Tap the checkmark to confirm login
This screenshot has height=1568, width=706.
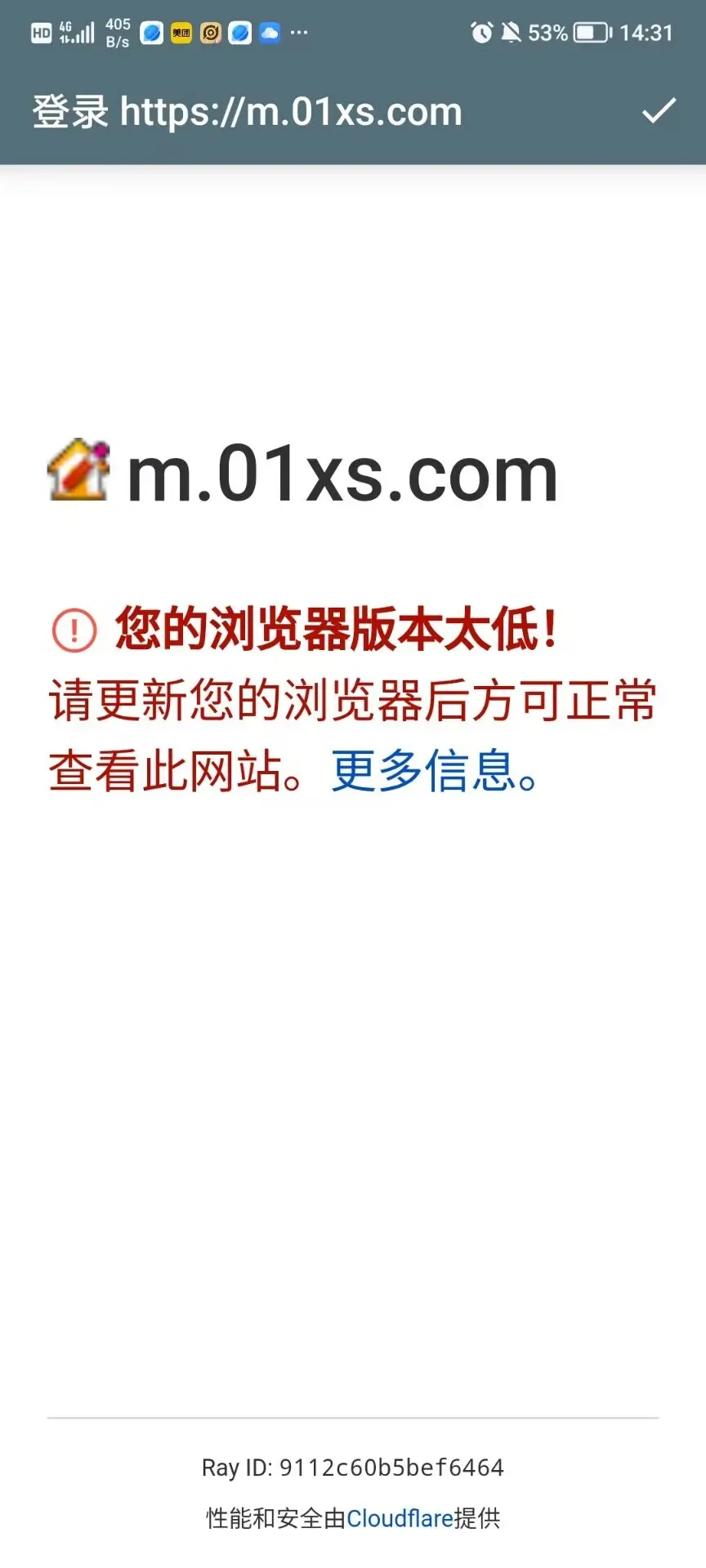[x=659, y=111]
